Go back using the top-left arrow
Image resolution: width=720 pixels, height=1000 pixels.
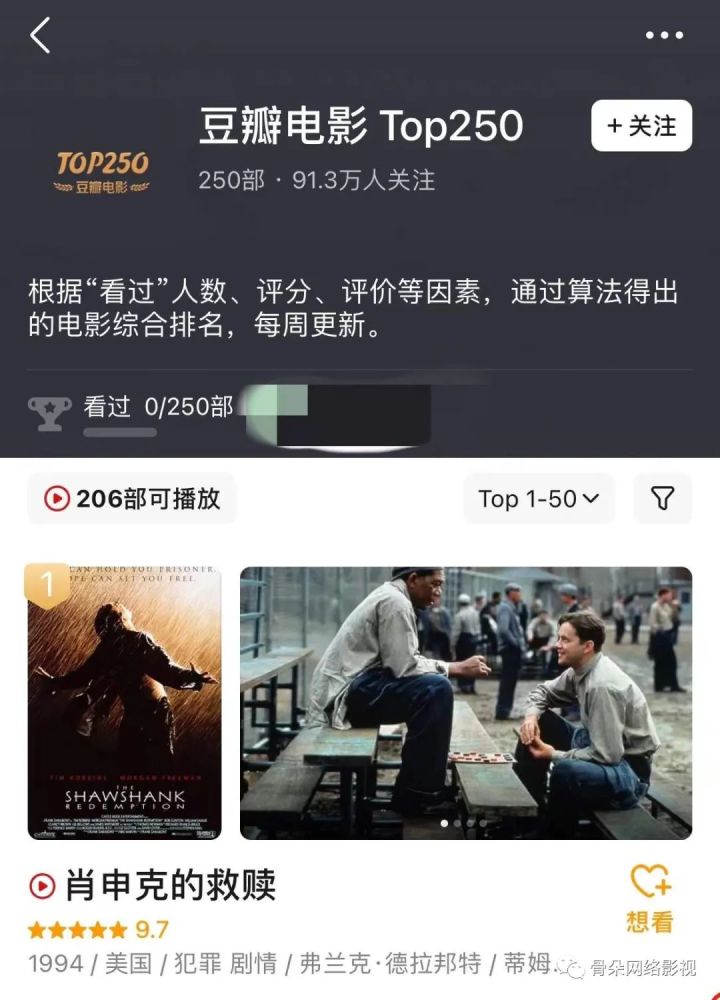40,36
